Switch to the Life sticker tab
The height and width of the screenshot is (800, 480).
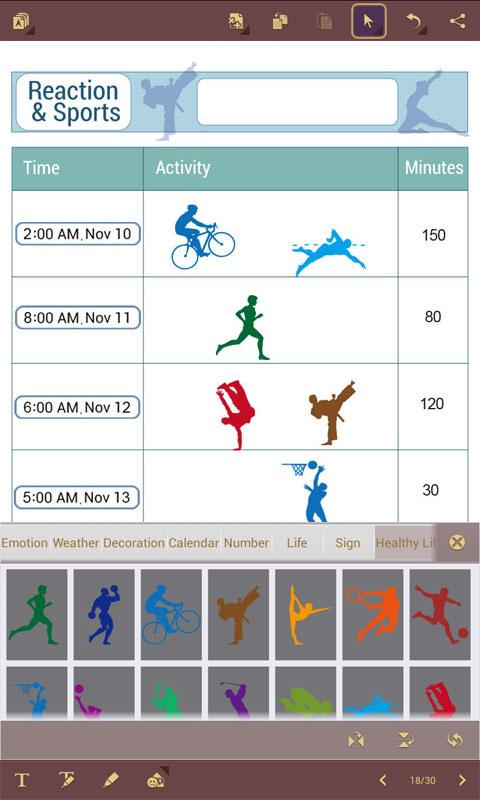pyautogui.click(x=297, y=543)
